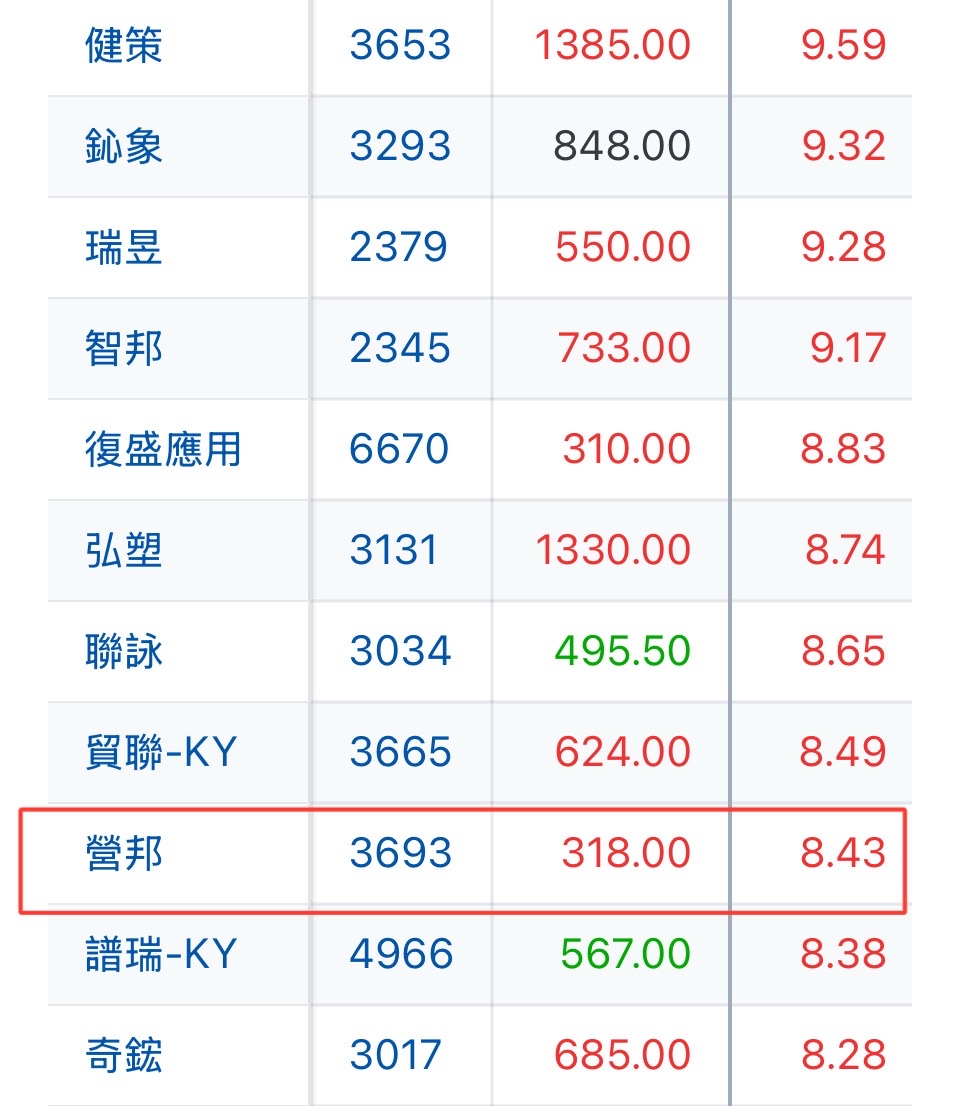View the 瑞昱 stock quote
The image size is (960, 1106).
[124, 247]
